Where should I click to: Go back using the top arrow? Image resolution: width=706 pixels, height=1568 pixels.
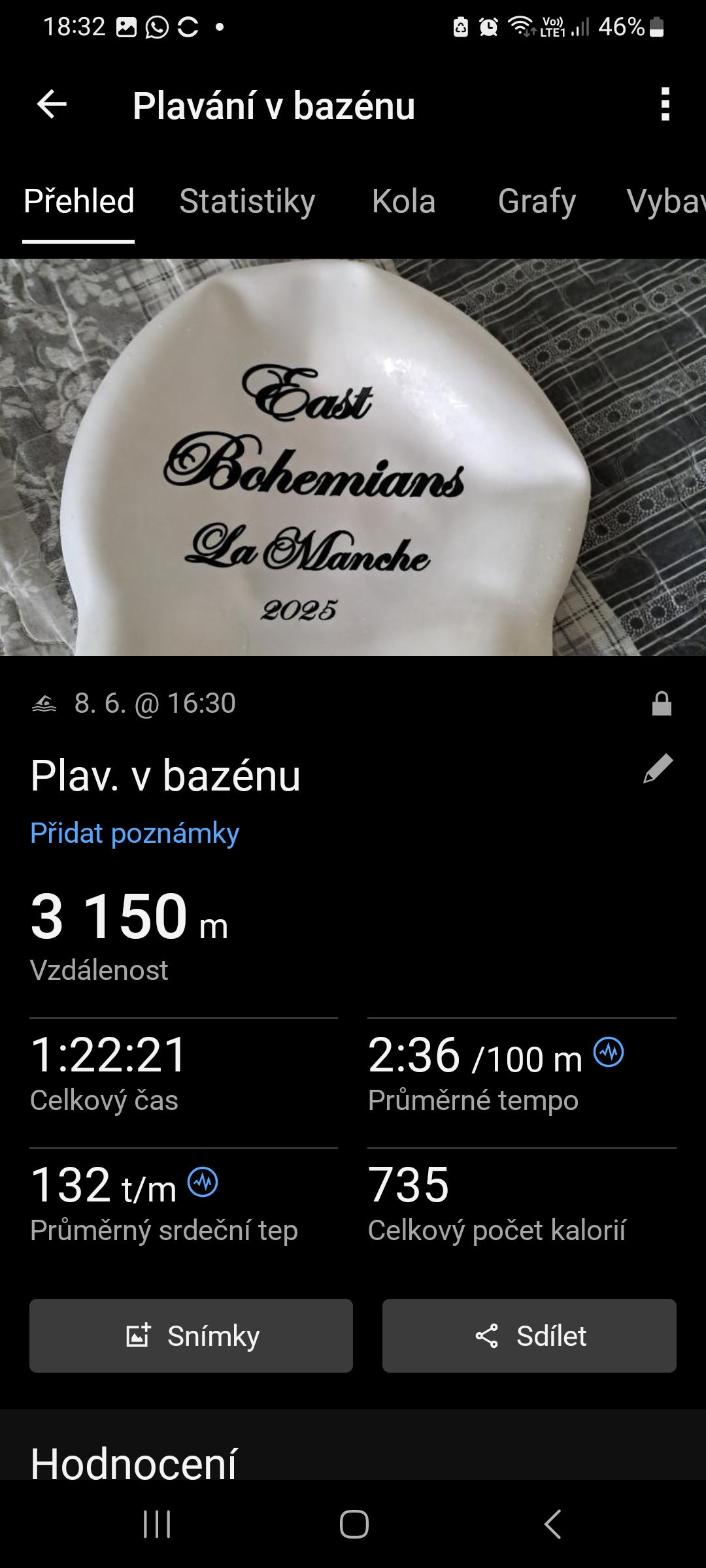point(52,105)
